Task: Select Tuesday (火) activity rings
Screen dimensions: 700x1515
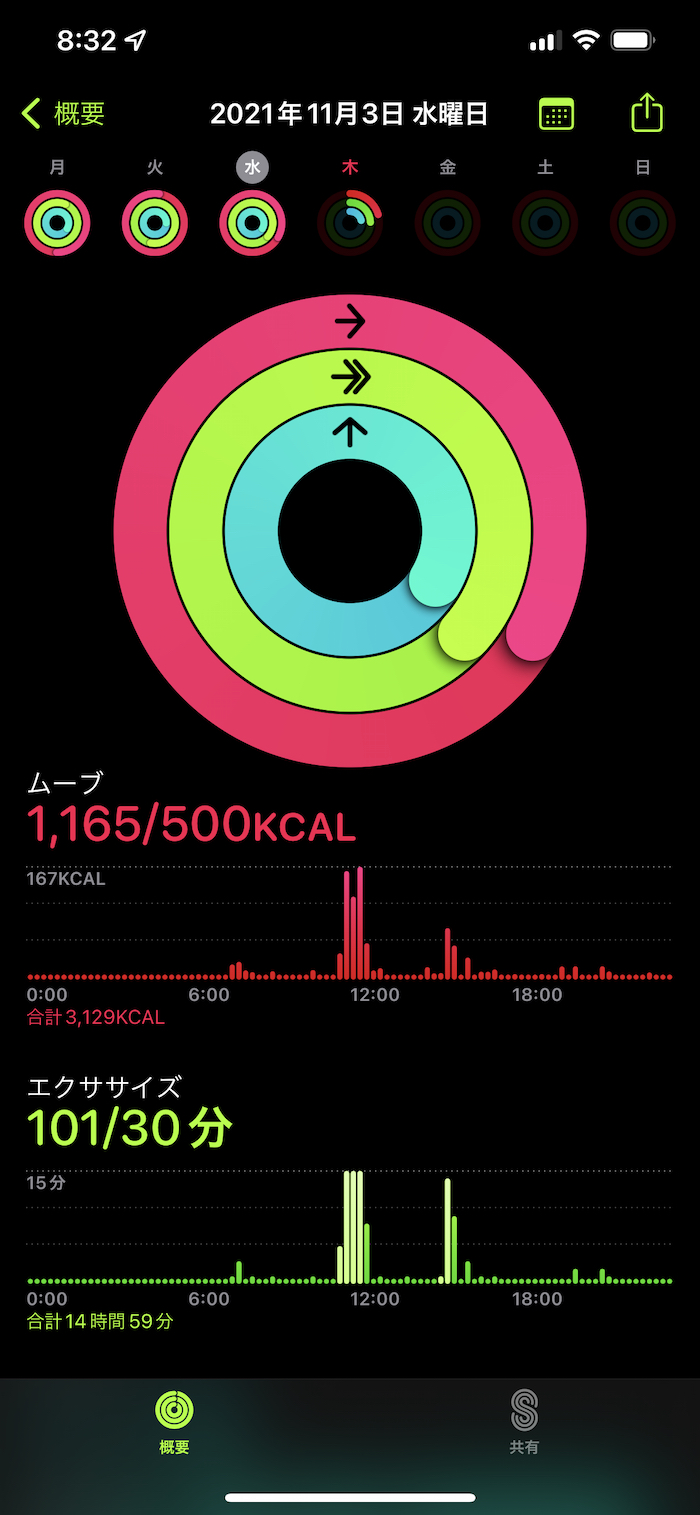Action: [x=155, y=223]
